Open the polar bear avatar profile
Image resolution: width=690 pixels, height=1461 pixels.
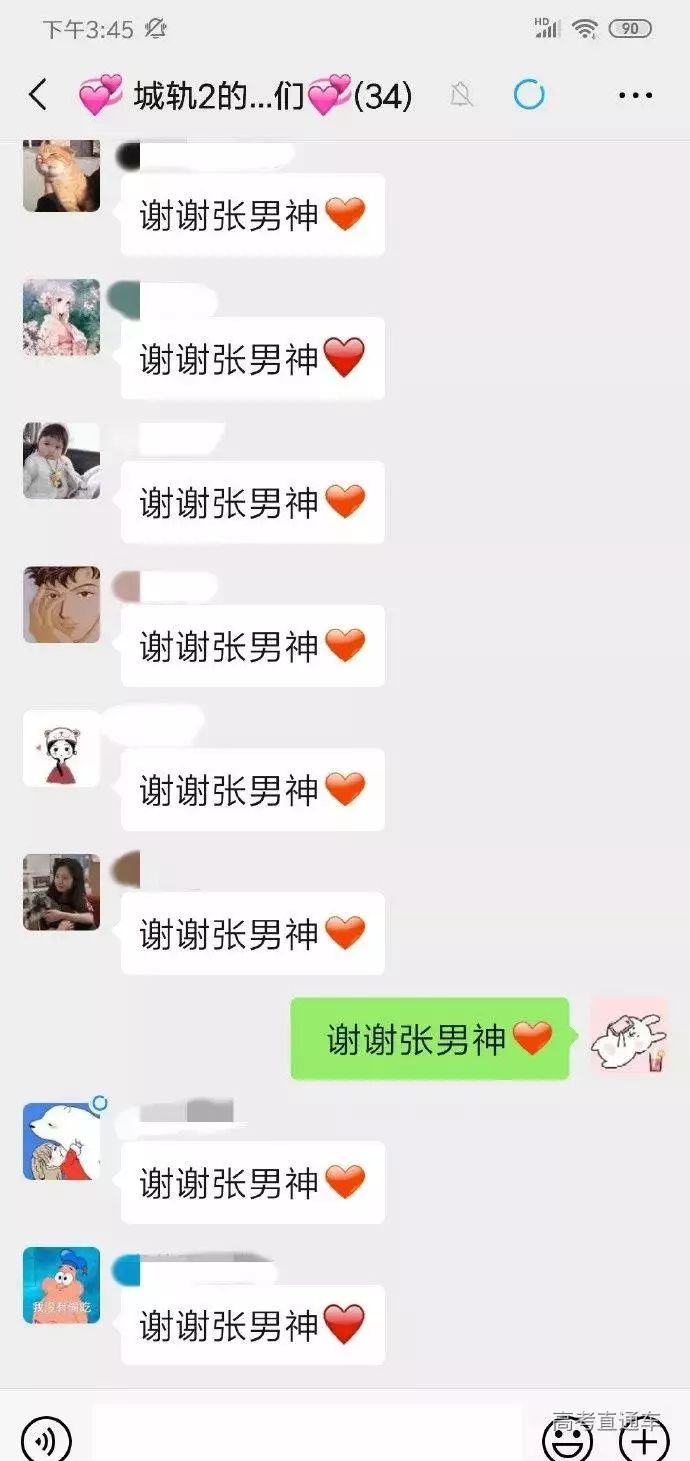point(62,1141)
